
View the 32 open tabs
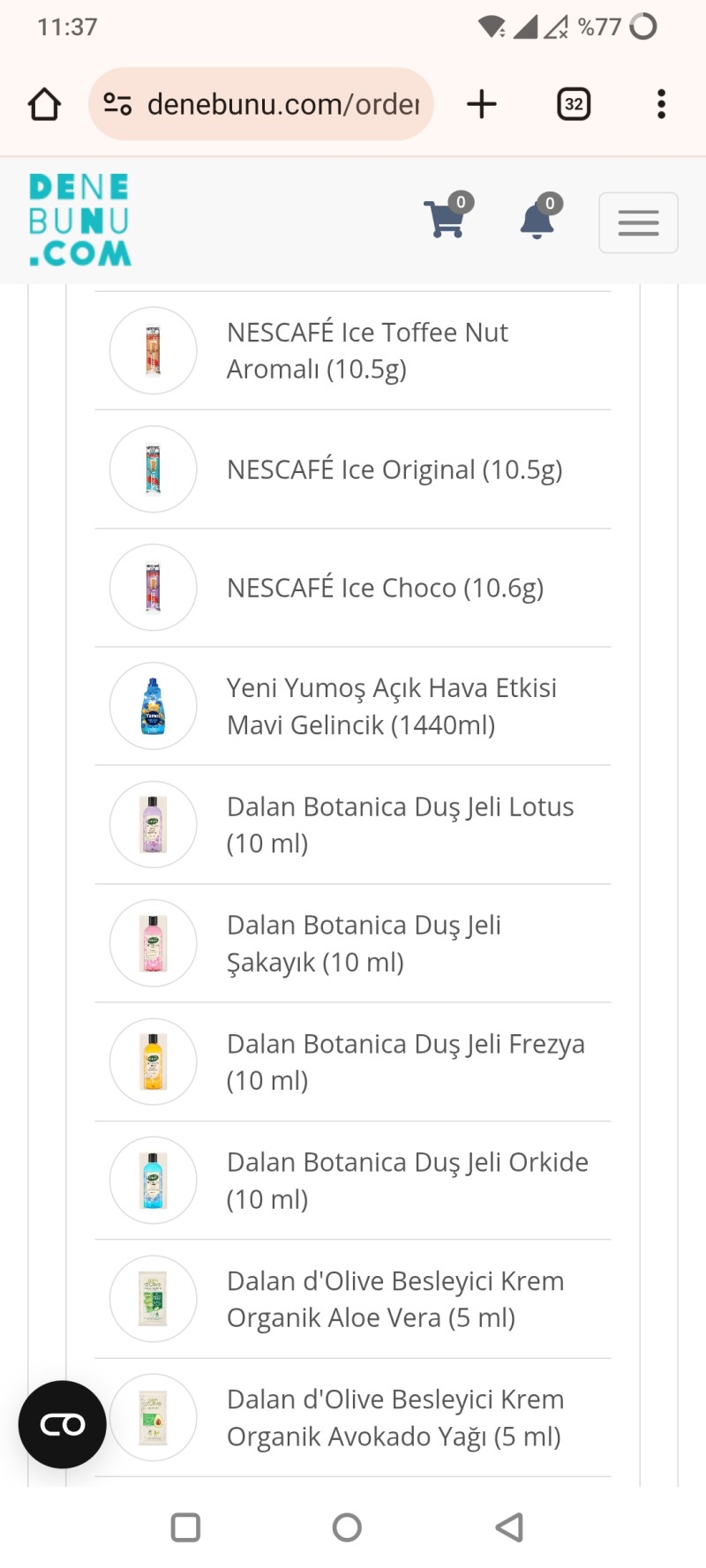pyautogui.click(x=574, y=104)
